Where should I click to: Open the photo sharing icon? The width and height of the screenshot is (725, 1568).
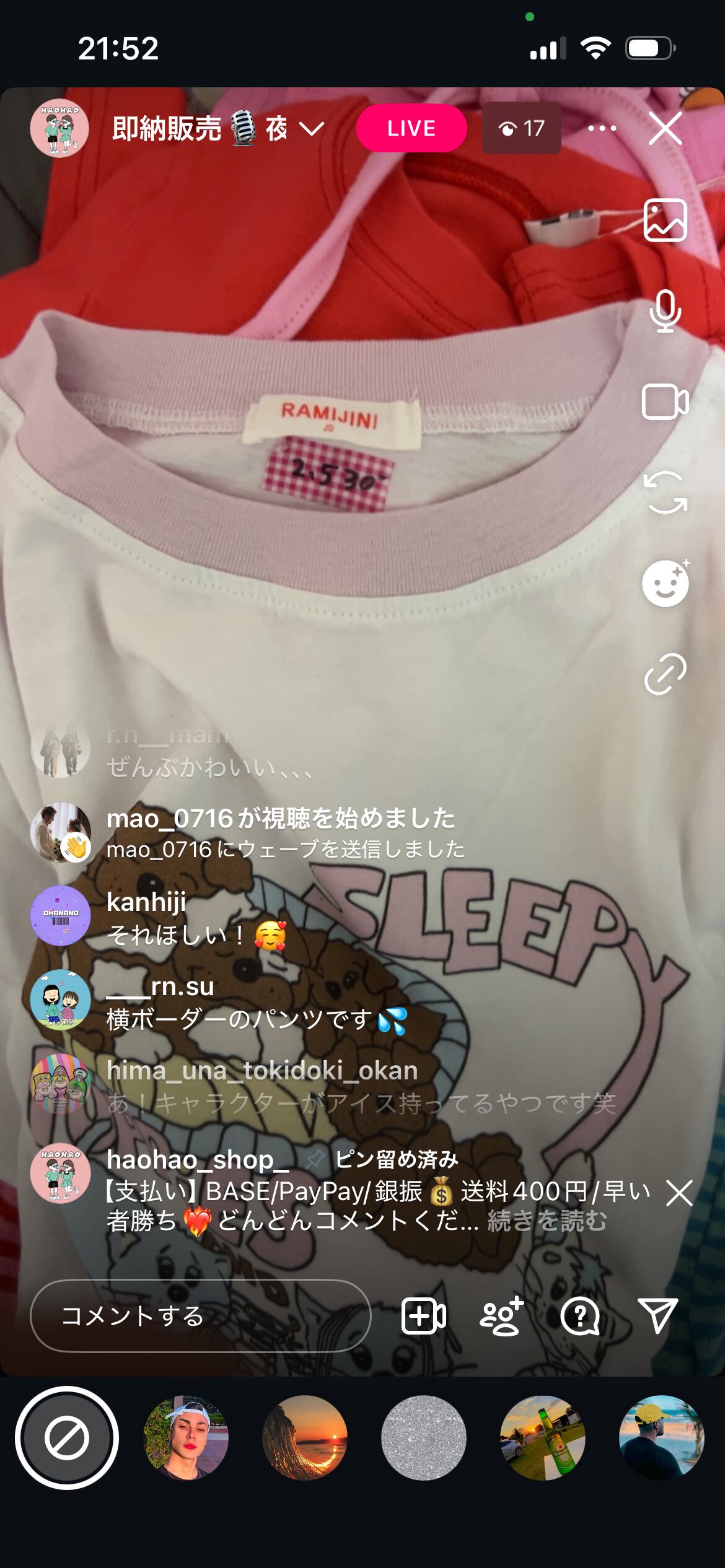666,220
